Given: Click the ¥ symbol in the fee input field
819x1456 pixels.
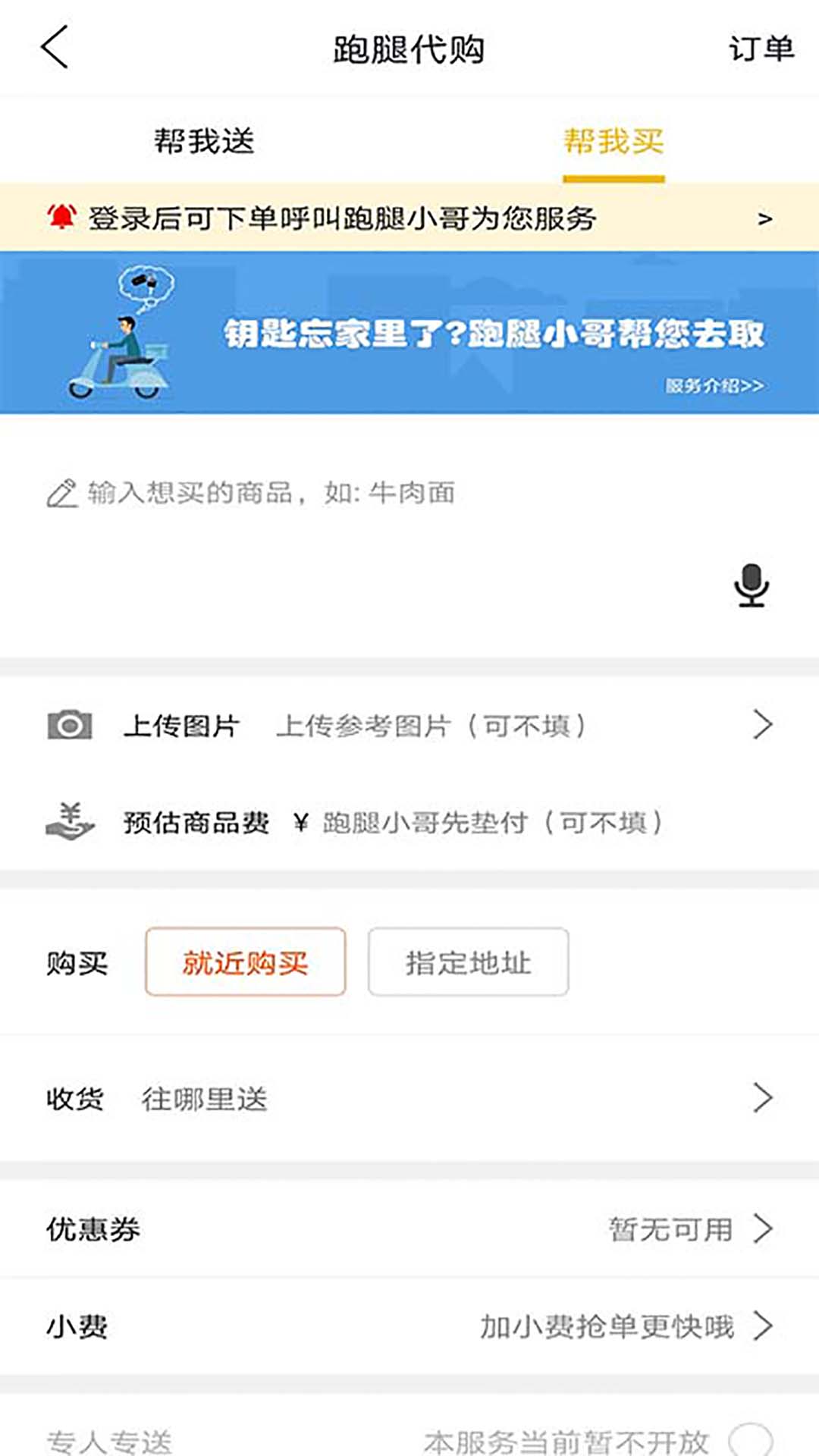Looking at the screenshot, I should pyautogui.click(x=303, y=822).
